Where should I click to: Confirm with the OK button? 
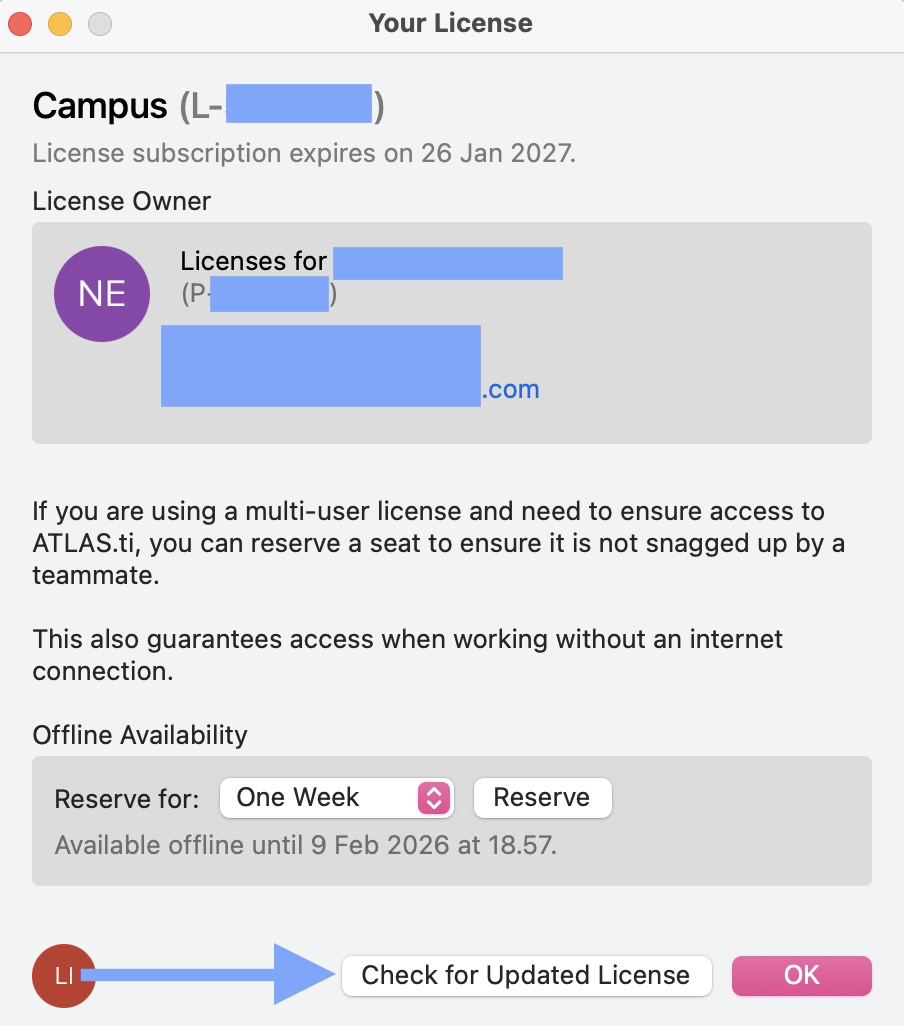click(801, 975)
